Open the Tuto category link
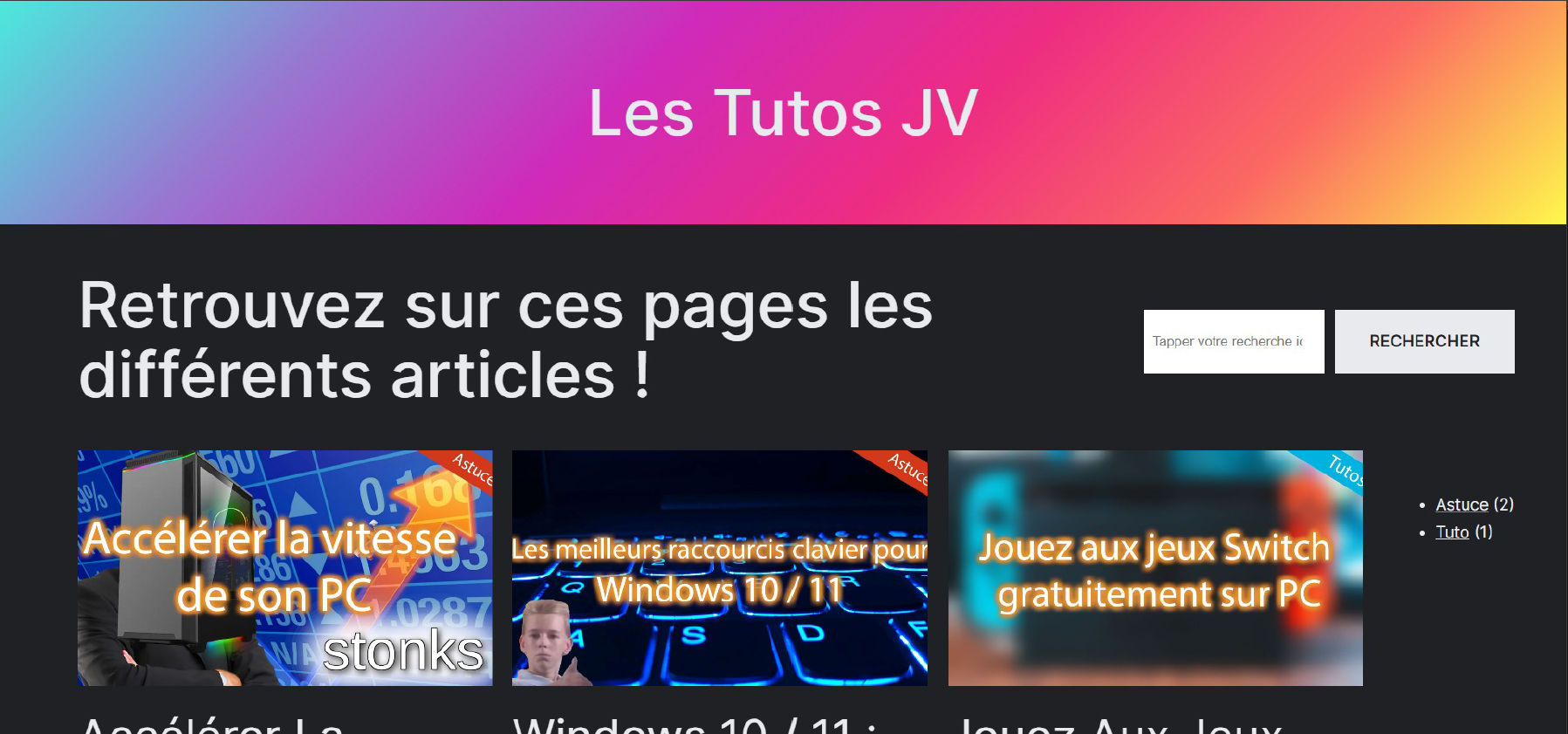Image resolution: width=1568 pixels, height=734 pixels. [x=1452, y=532]
